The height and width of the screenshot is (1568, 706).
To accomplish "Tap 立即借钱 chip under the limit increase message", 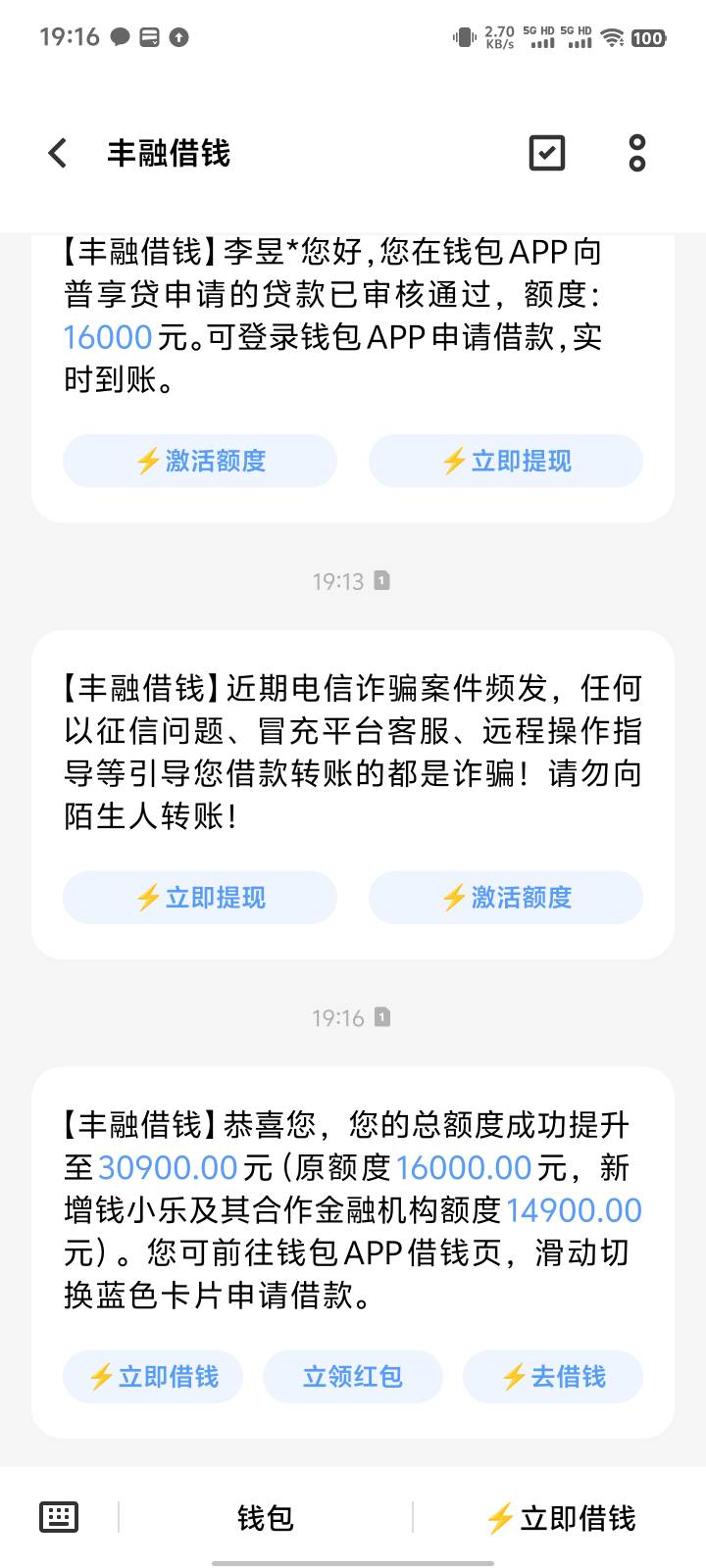I will point(153,1377).
